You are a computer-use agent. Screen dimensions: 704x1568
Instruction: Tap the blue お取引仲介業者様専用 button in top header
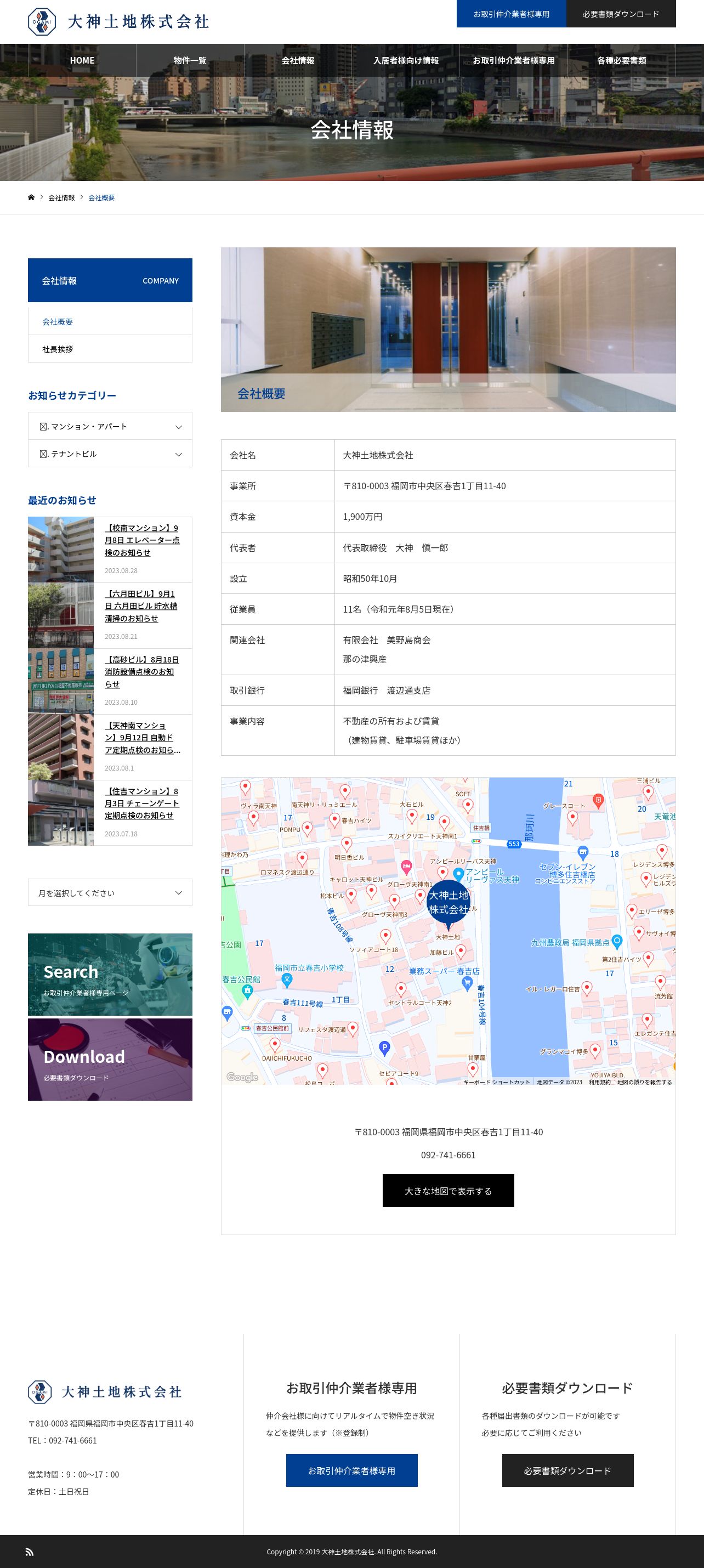[x=511, y=14]
